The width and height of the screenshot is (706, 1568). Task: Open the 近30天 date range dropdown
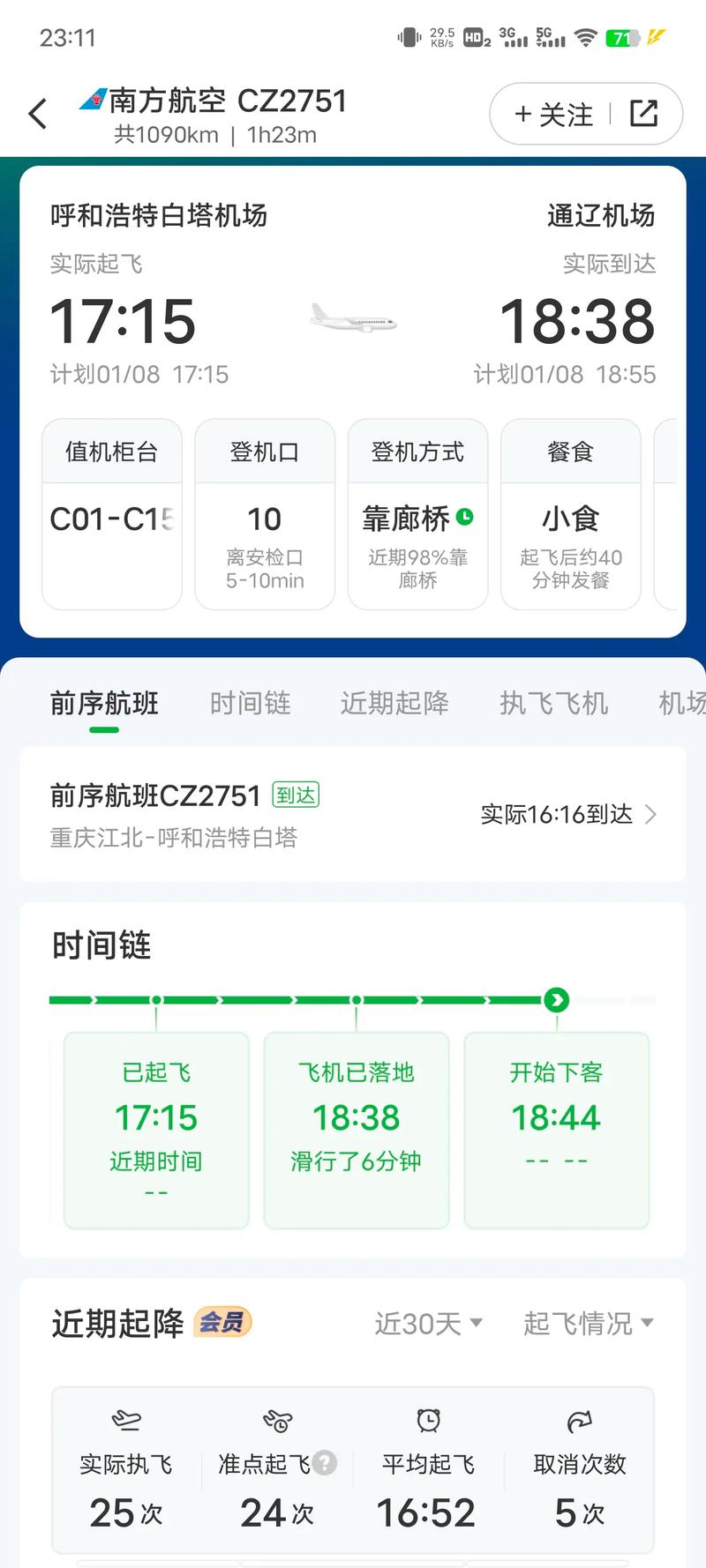[x=427, y=1323]
